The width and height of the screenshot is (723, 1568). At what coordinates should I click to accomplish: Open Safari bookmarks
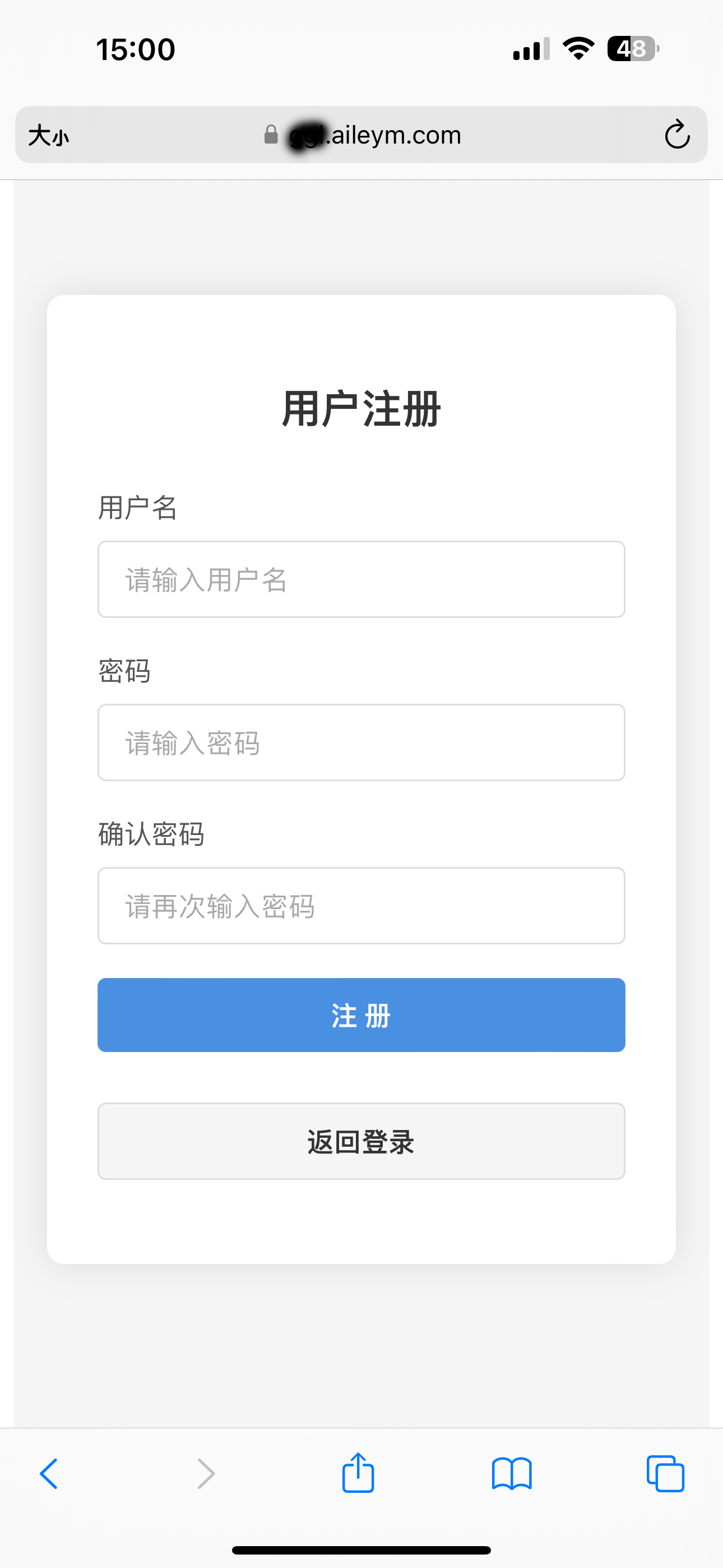(x=512, y=1474)
